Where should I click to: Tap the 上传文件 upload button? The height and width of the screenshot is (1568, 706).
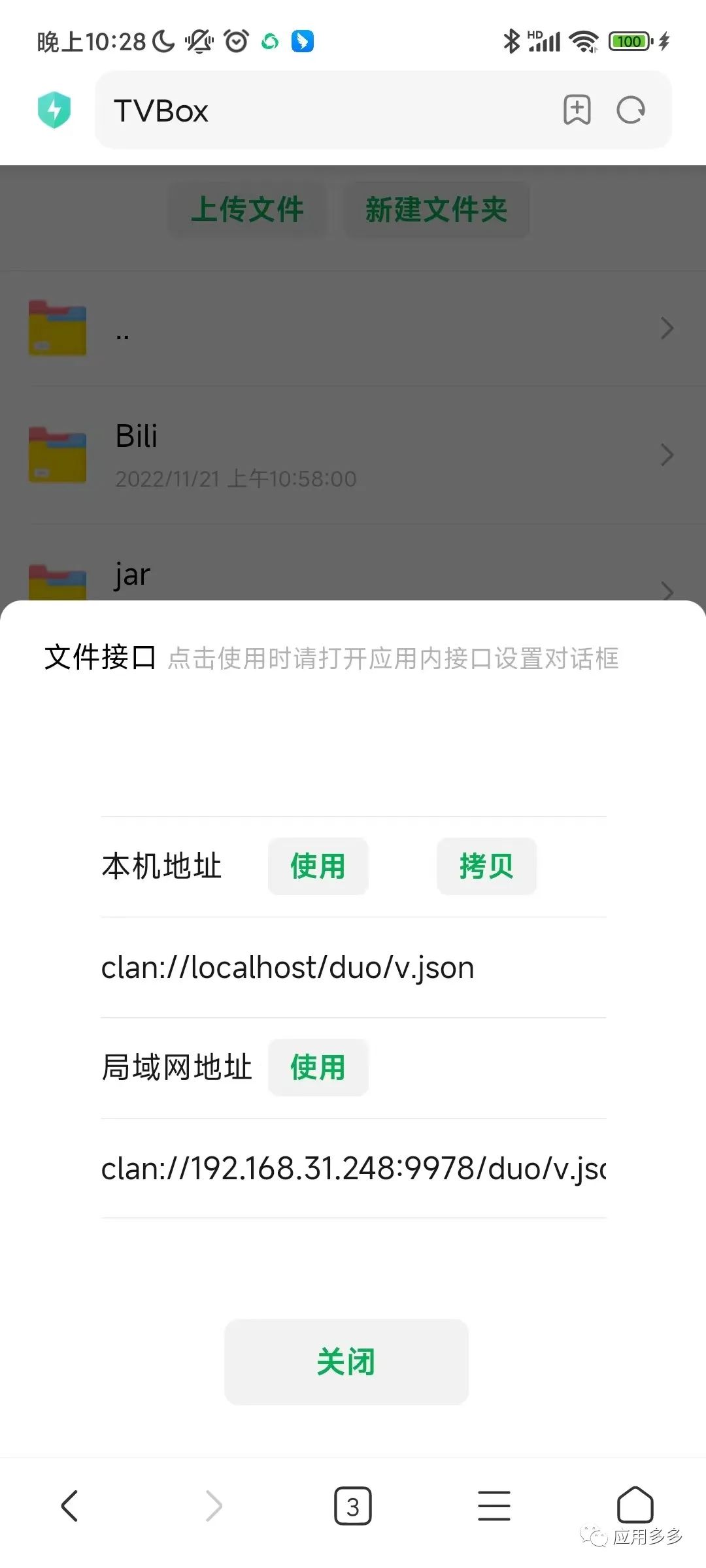[248, 210]
